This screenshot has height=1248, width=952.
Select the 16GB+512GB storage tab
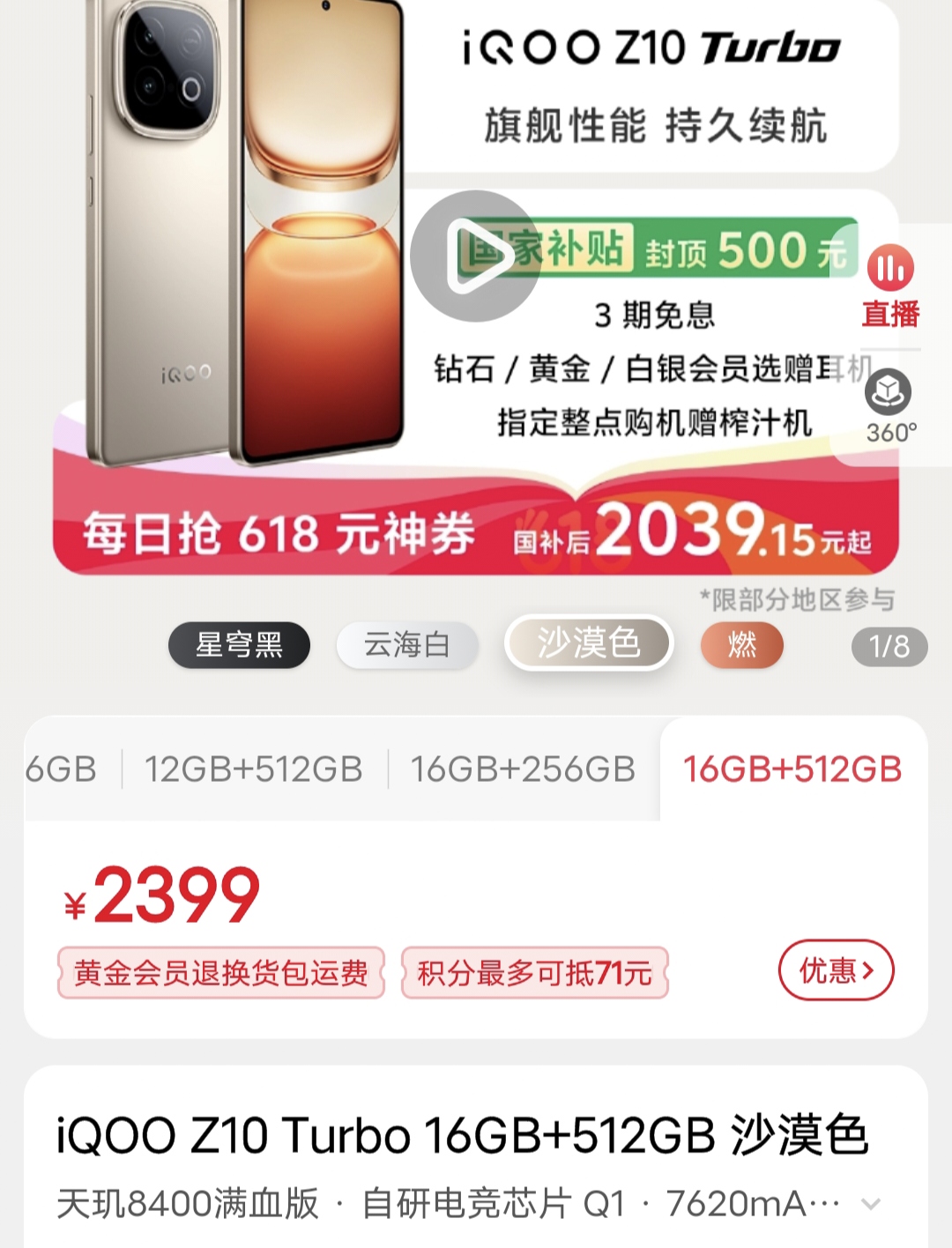tap(792, 769)
